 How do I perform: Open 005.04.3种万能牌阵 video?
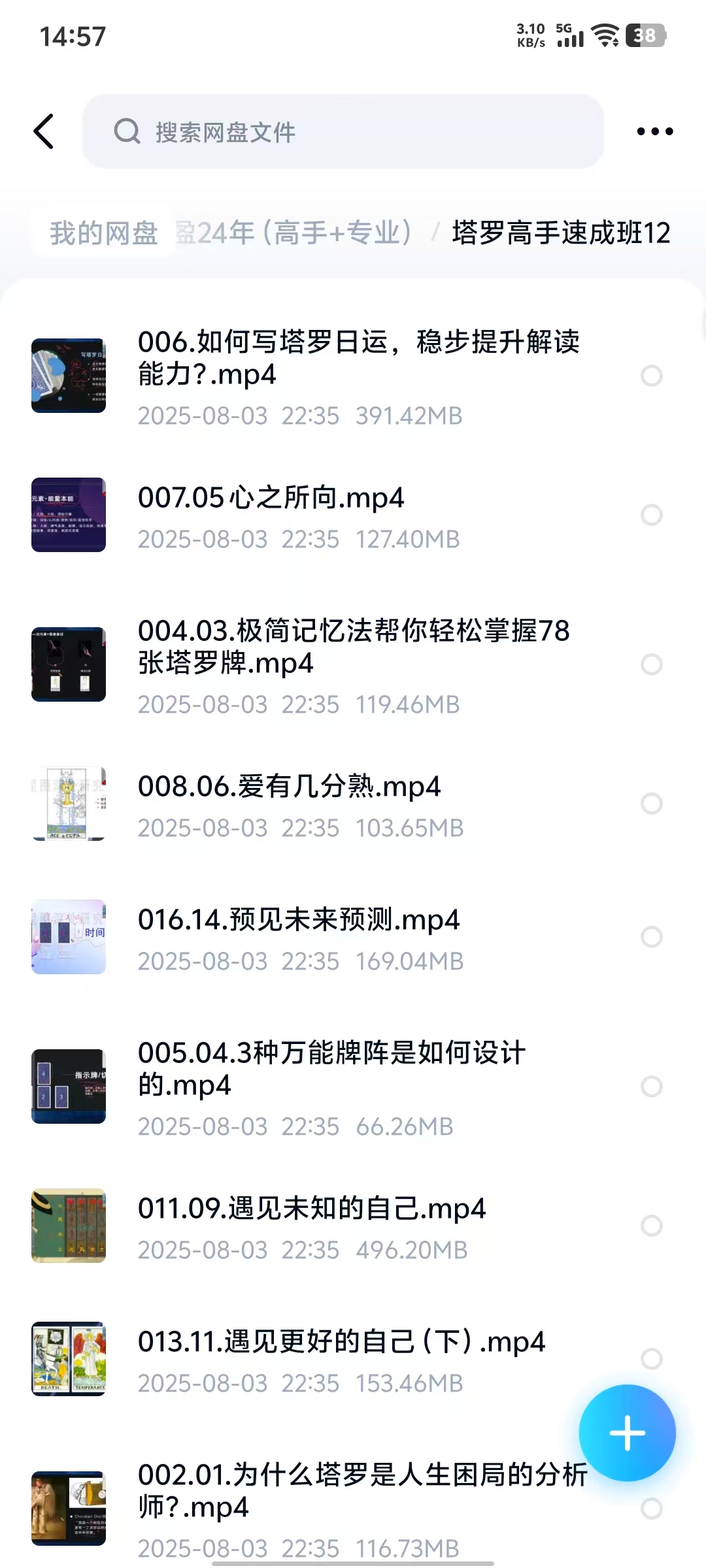click(x=331, y=1069)
